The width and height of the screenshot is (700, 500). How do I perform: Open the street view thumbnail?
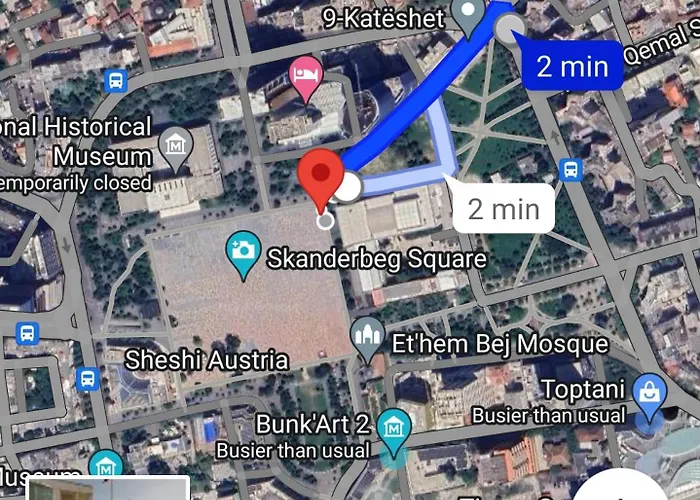click(107, 489)
